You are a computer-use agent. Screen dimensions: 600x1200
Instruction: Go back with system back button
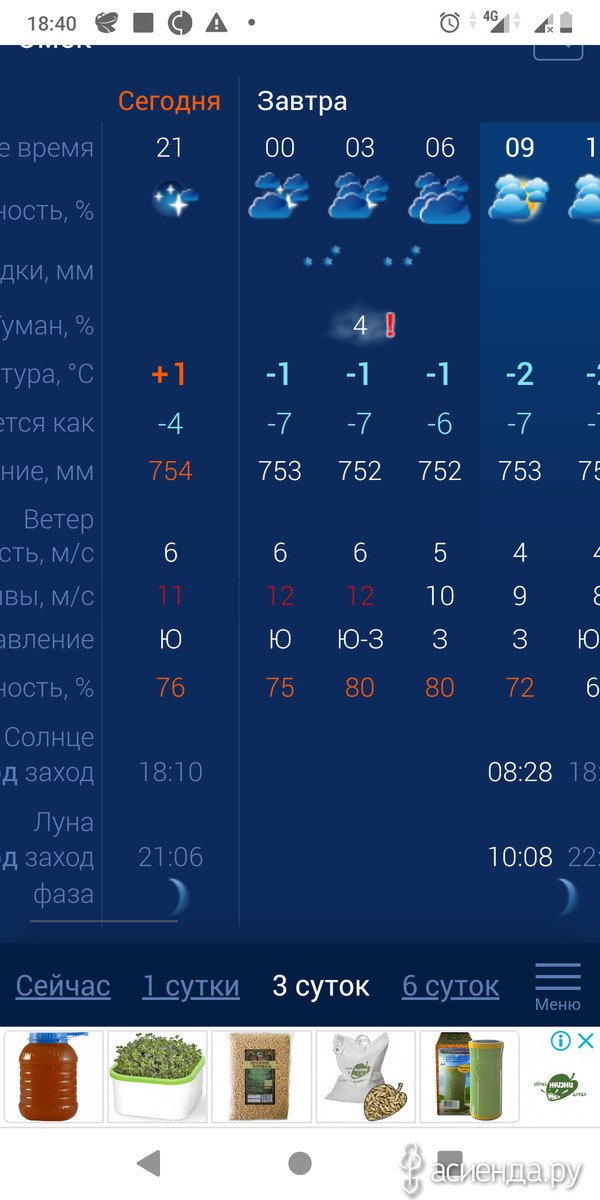click(x=149, y=1162)
